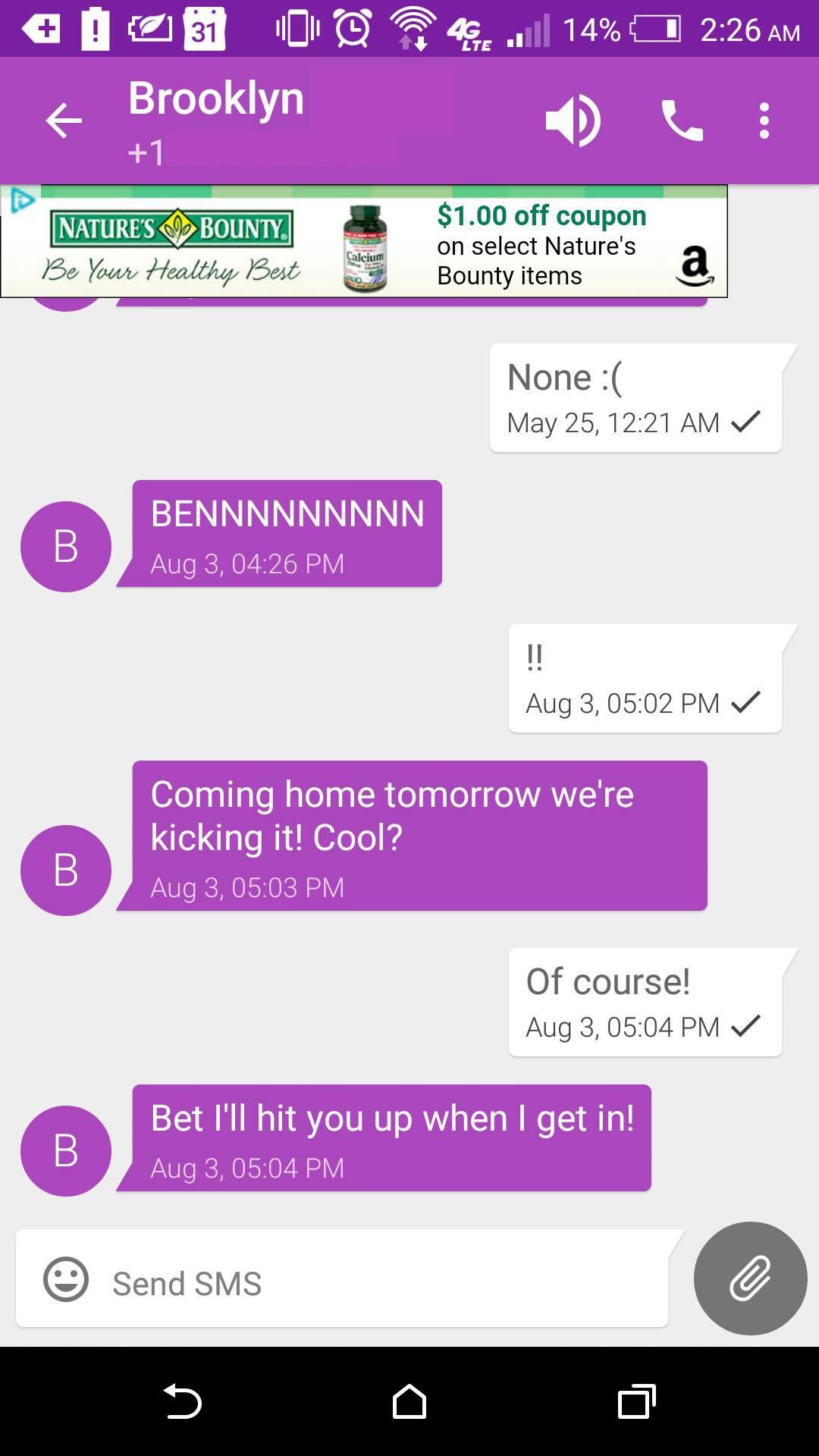The image size is (819, 1456).
Task: Call Brooklyn with the phone icon
Action: coord(682,121)
